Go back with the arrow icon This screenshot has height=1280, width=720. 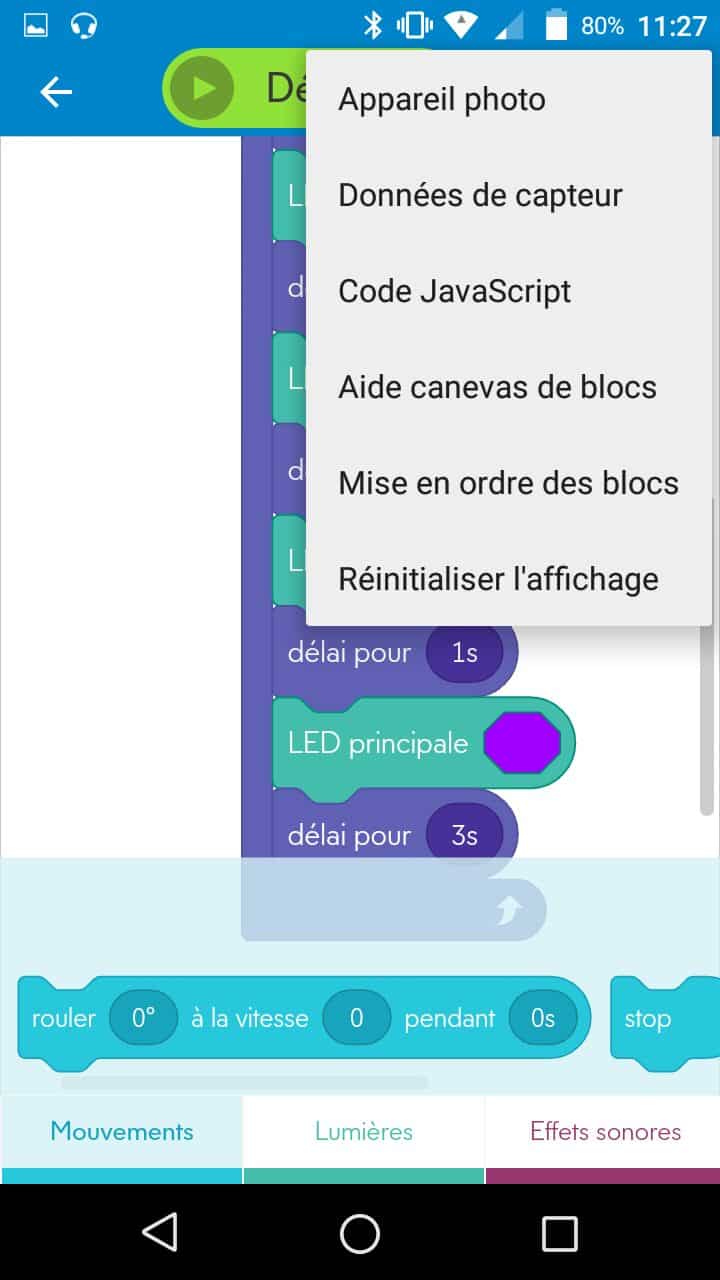[x=56, y=92]
